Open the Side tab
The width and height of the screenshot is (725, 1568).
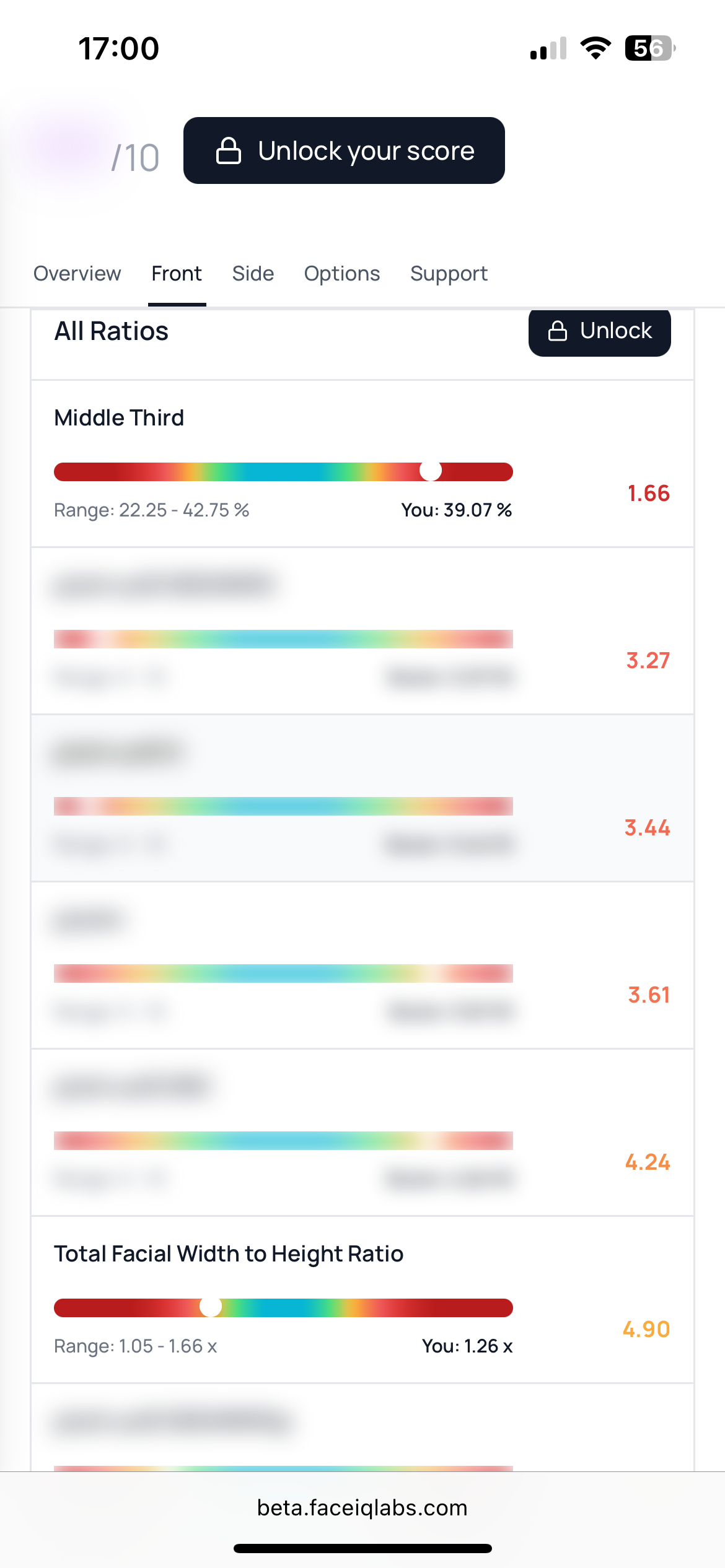253,274
